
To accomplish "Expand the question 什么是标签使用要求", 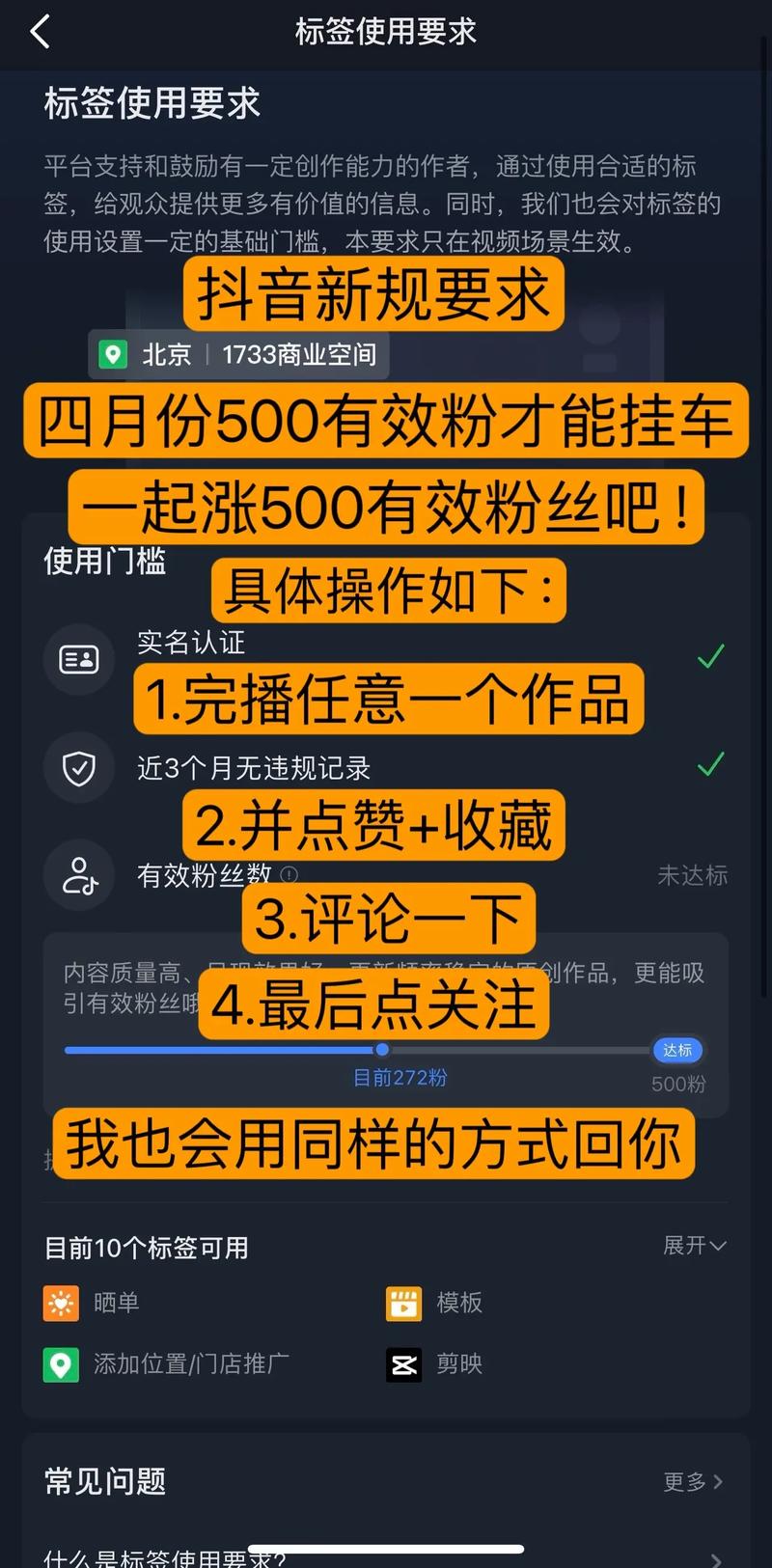I will pyautogui.click(x=164, y=1555).
